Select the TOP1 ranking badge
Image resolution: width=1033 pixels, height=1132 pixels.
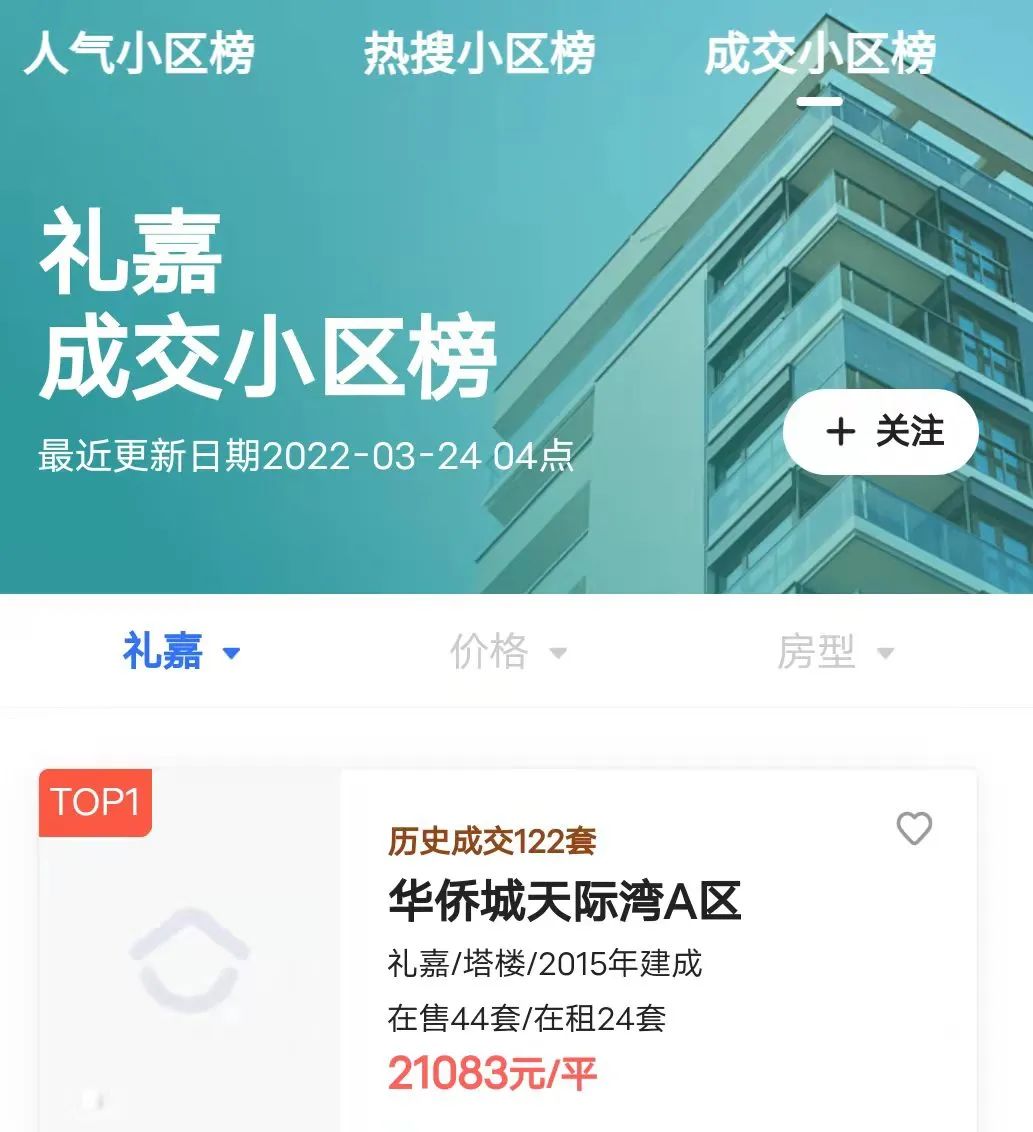(x=95, y=802)
